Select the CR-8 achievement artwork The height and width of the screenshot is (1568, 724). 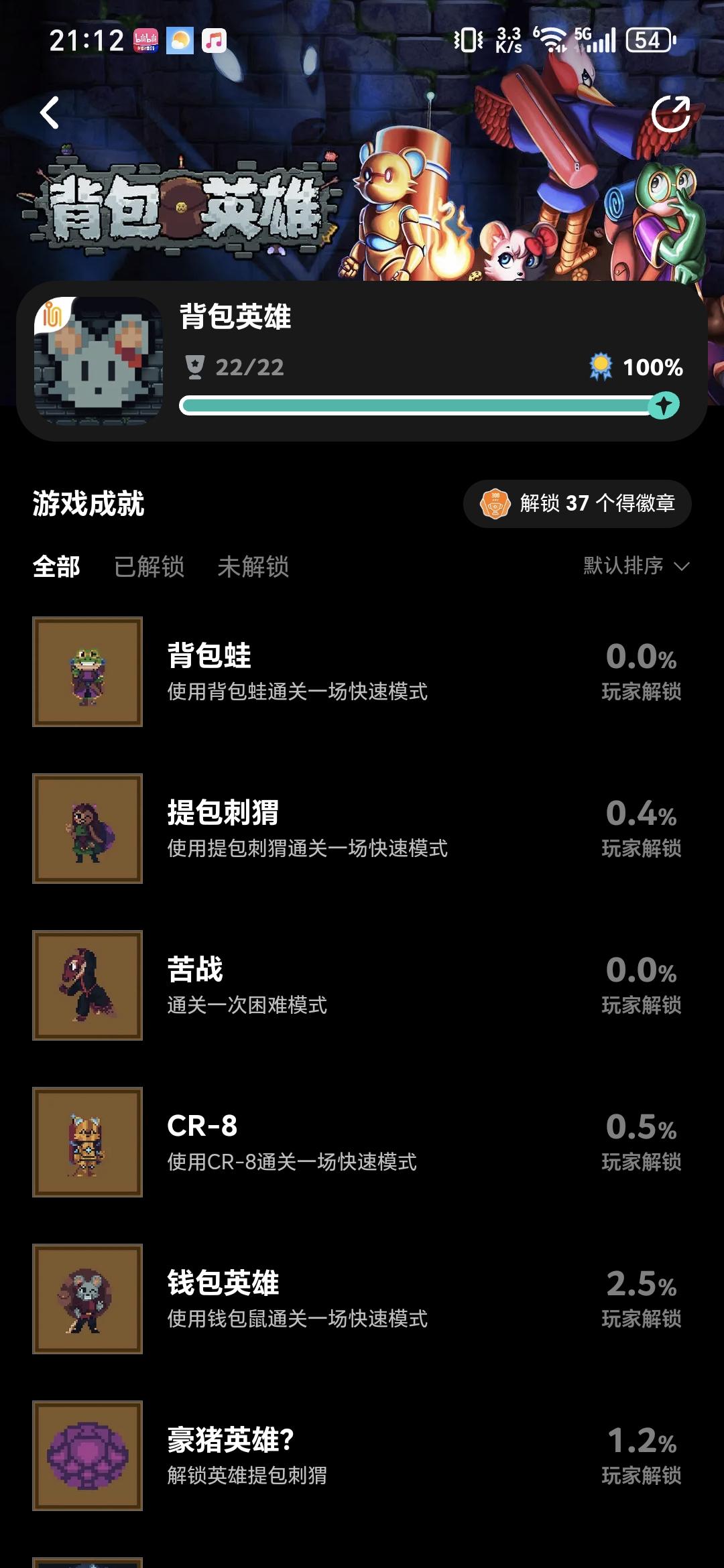pyautogui.click(x=88, y=1142)
